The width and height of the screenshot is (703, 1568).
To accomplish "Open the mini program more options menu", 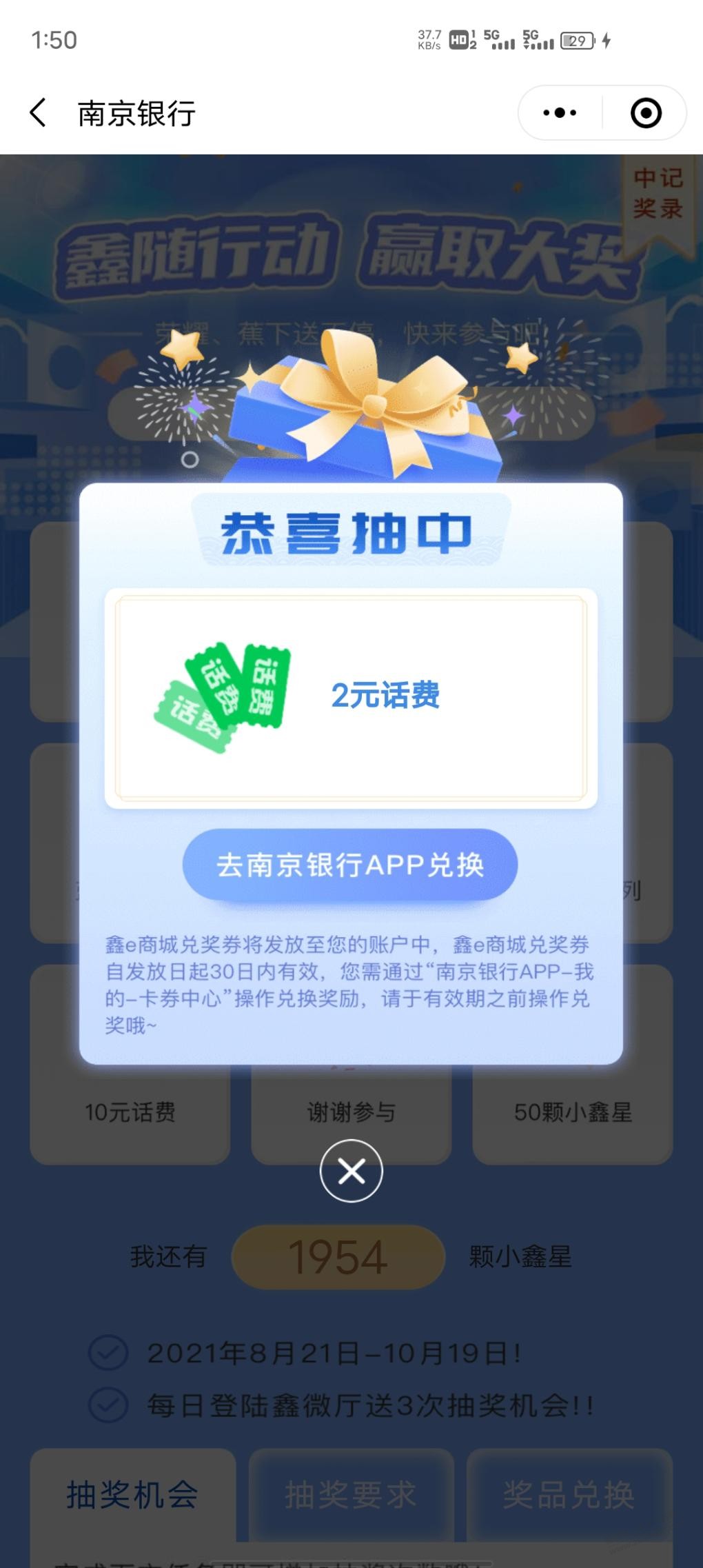I will 560,112.
